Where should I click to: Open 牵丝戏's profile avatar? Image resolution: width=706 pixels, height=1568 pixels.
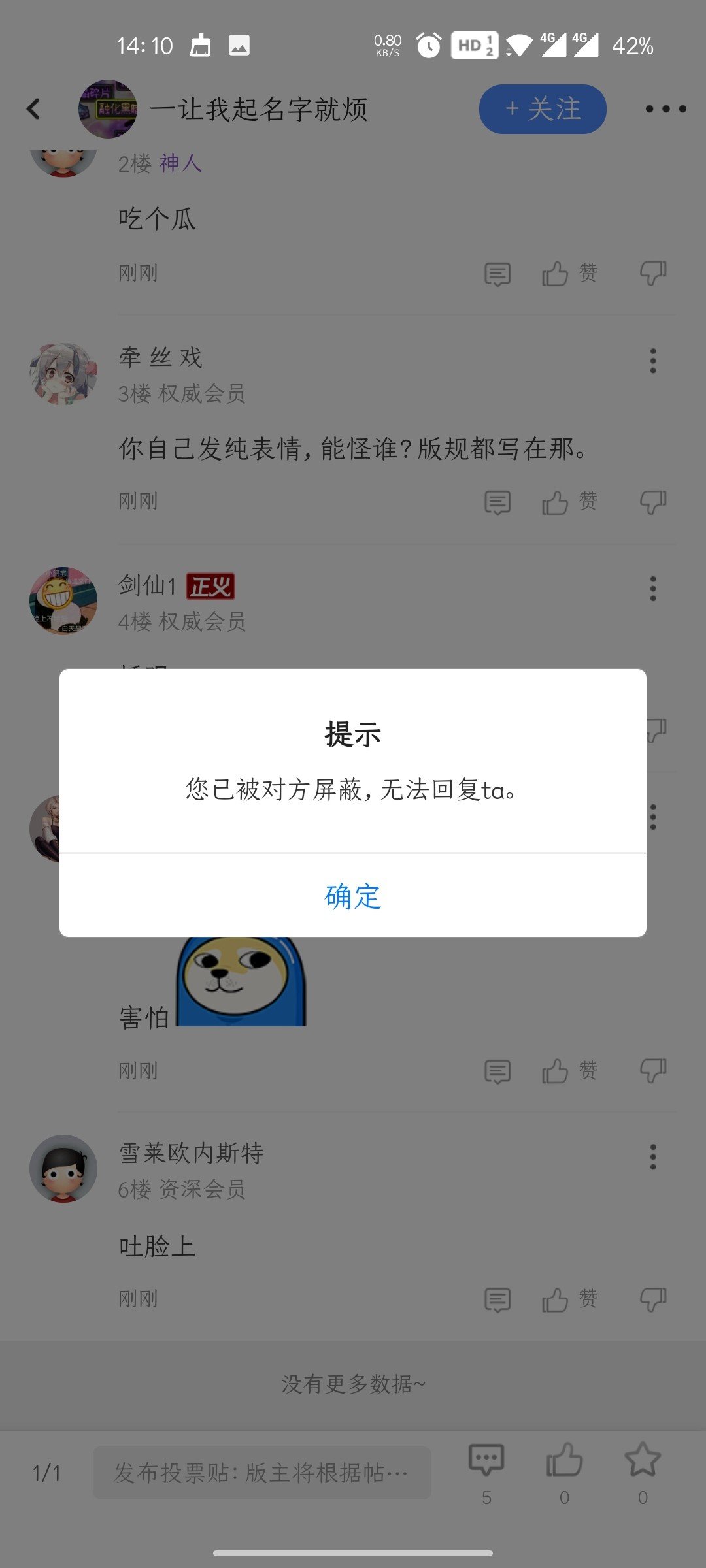pyautogui.click(x=63, y=374)
